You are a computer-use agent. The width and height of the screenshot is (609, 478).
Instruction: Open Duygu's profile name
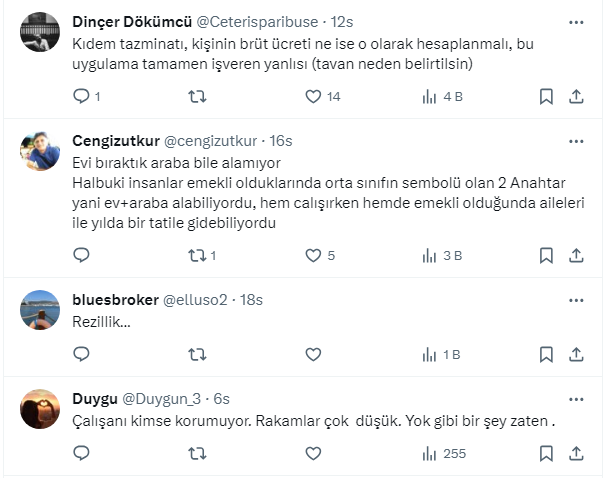pyautogui.click(x=94, y=397)
